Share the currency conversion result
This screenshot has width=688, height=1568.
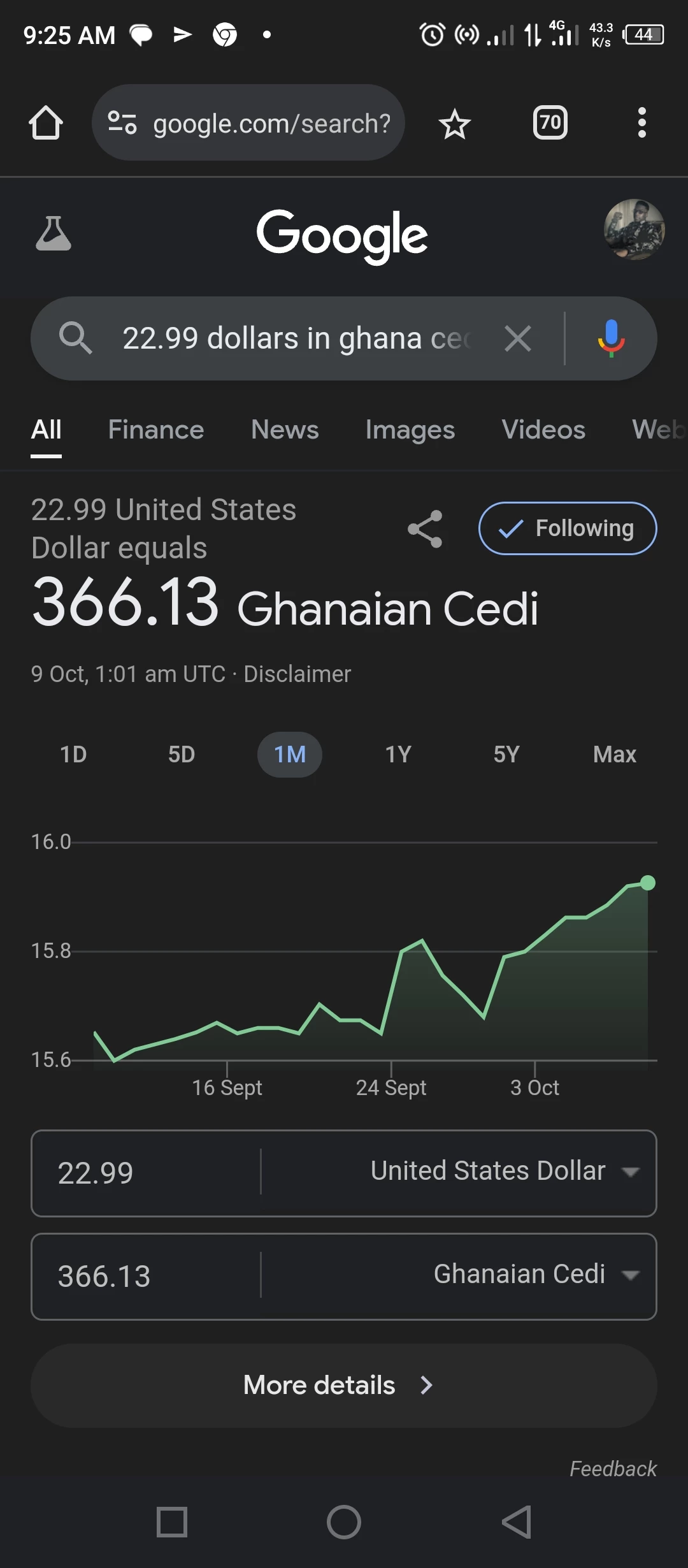point(425,528)
